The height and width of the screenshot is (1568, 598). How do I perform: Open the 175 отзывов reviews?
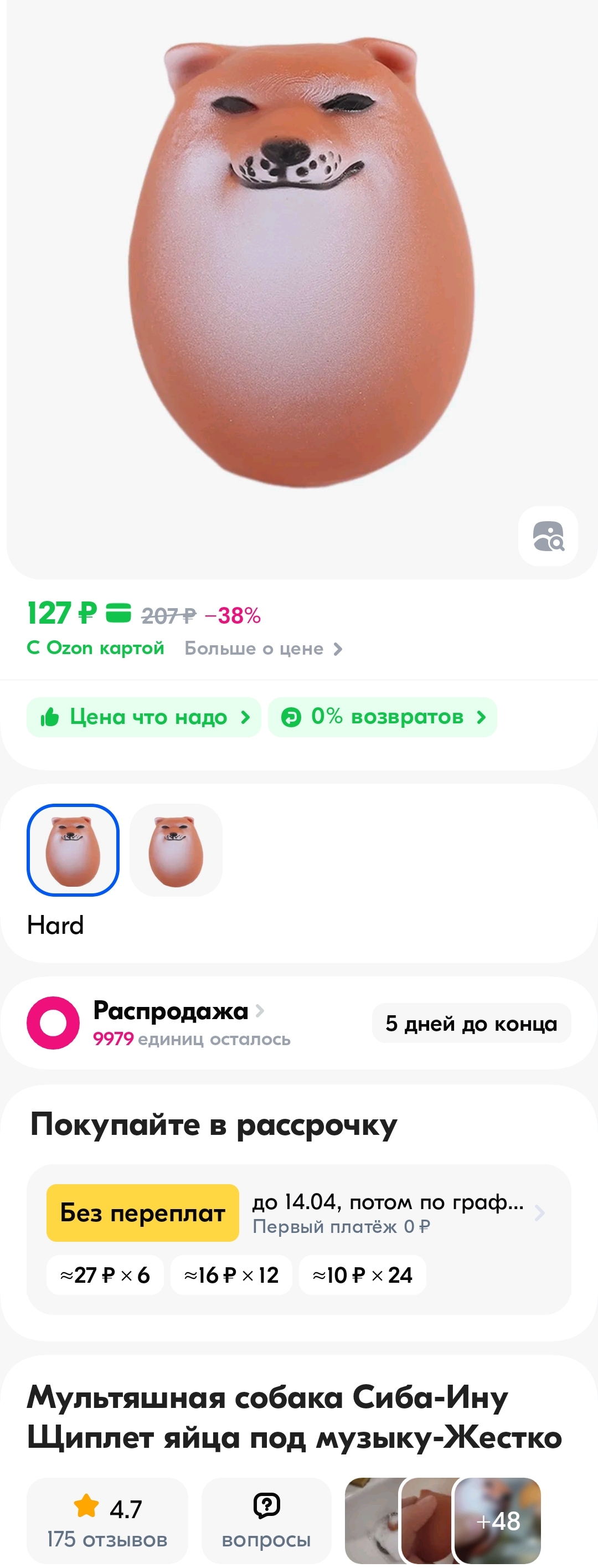point(107,1520)
